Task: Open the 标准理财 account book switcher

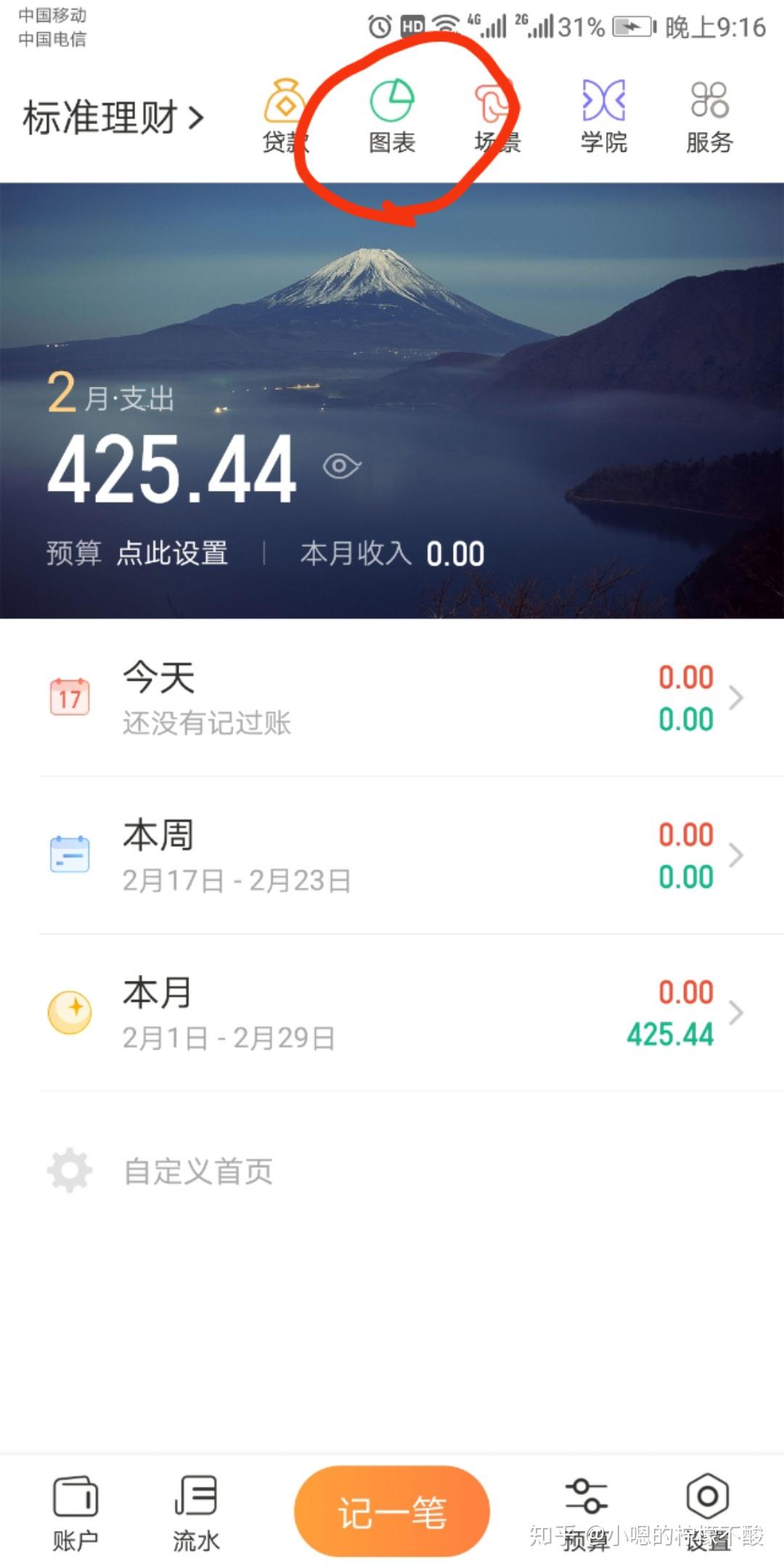Action: tap(113, 118)
